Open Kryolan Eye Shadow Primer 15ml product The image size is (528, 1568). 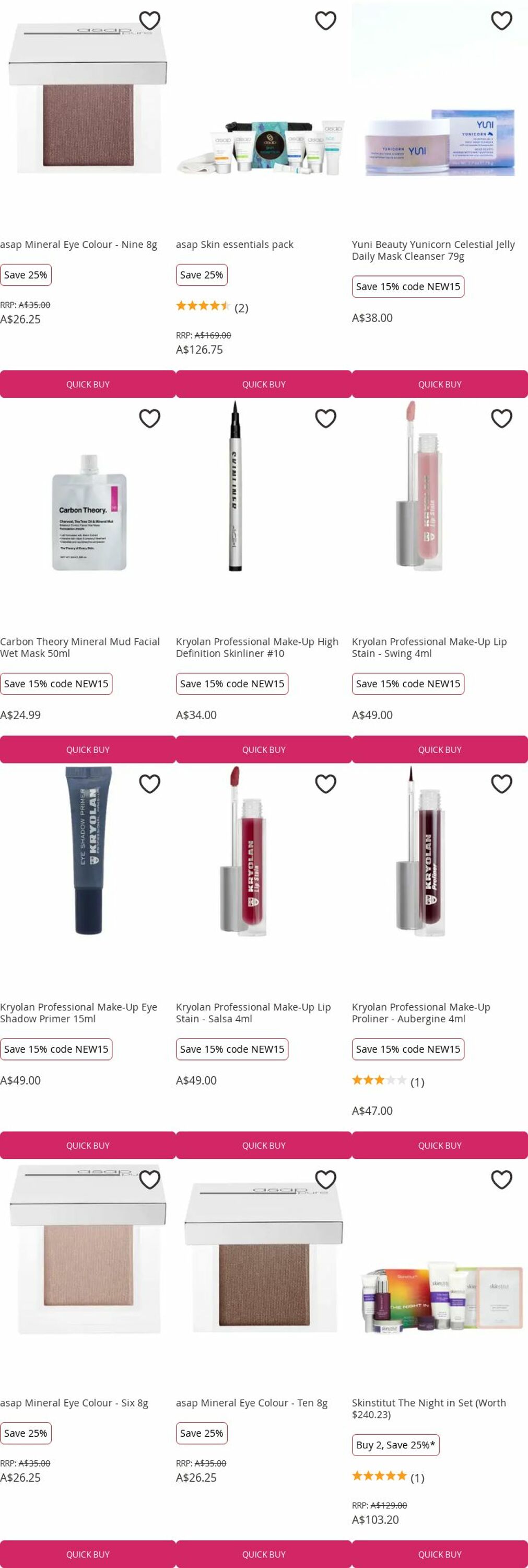(78, 1012)
